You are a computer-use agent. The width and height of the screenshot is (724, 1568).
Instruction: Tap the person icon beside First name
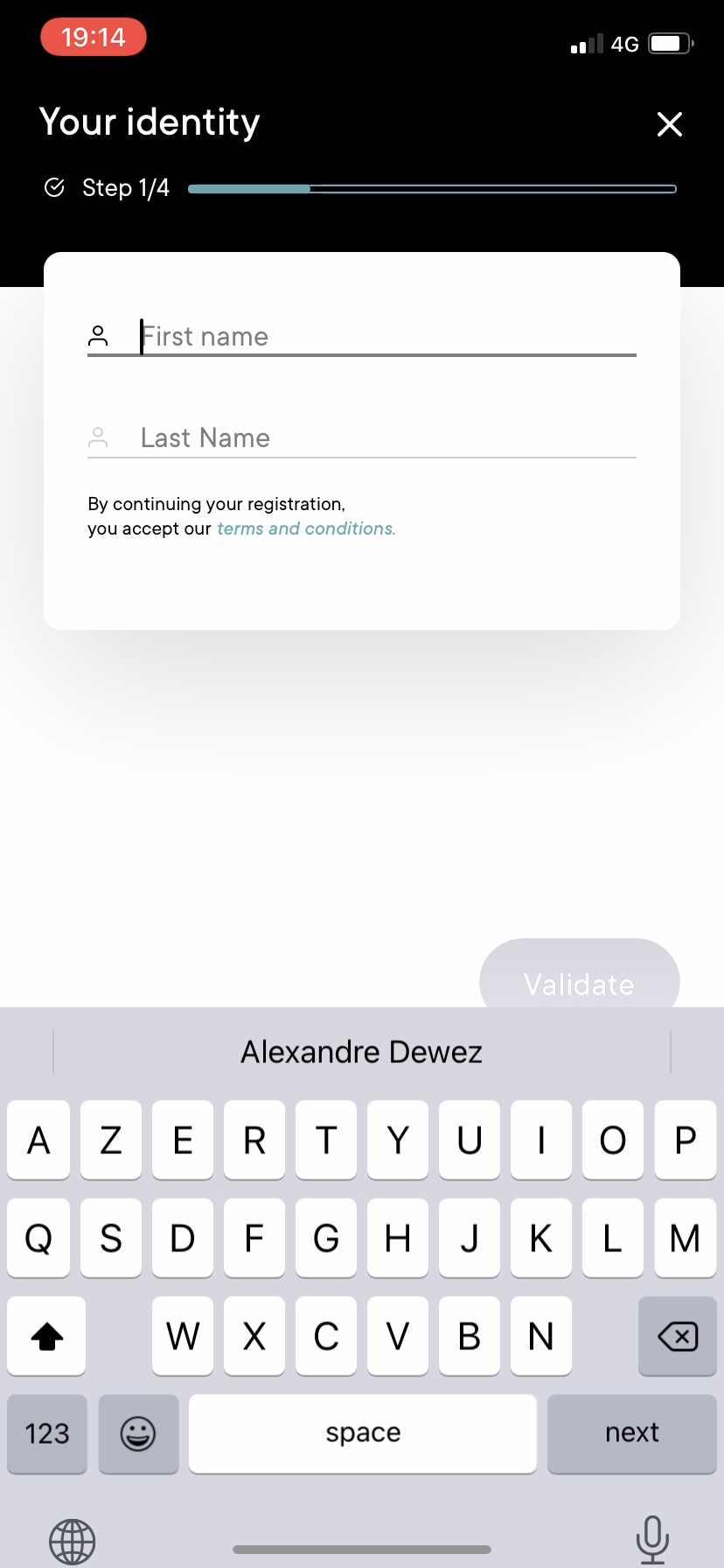click(100, 335)
